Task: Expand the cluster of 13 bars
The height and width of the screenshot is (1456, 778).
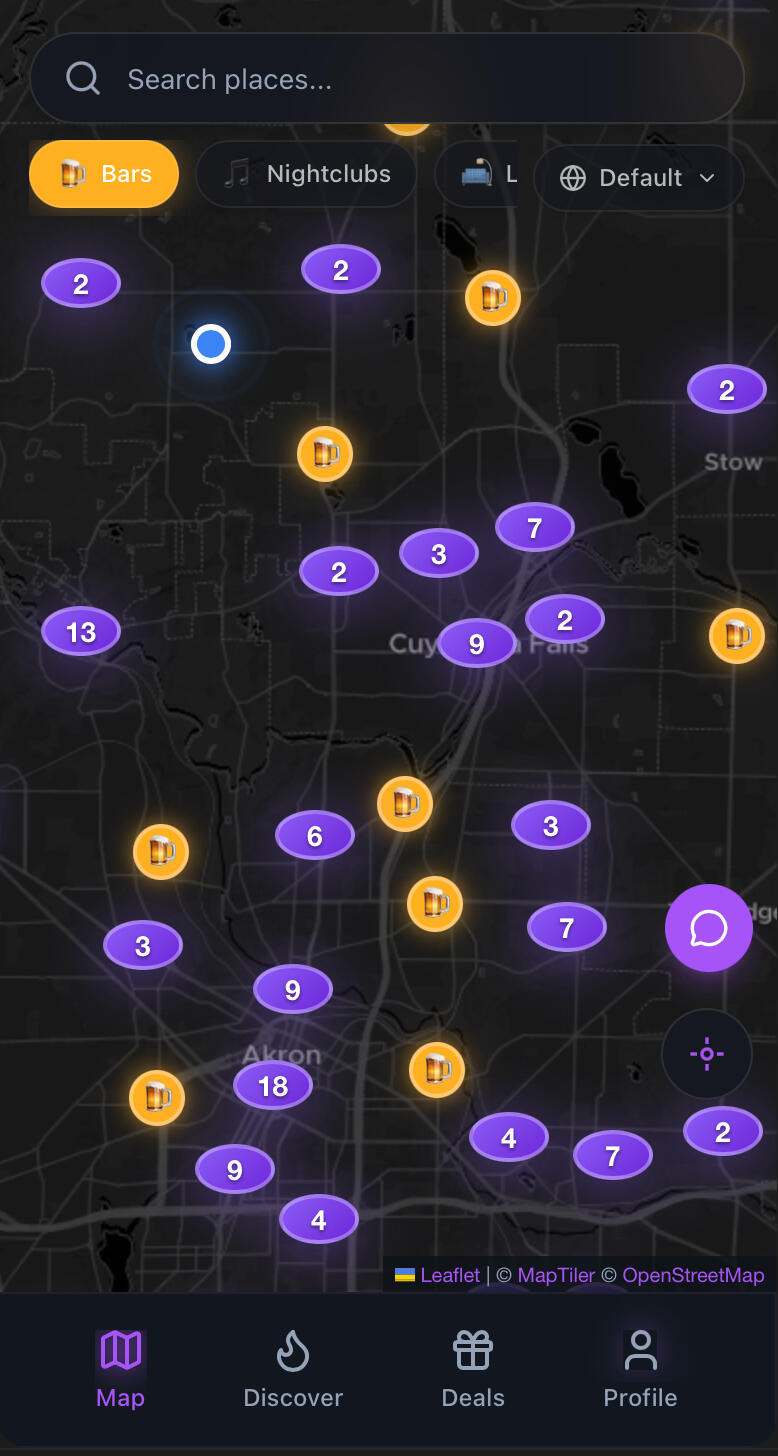Action: click(81, 632)
